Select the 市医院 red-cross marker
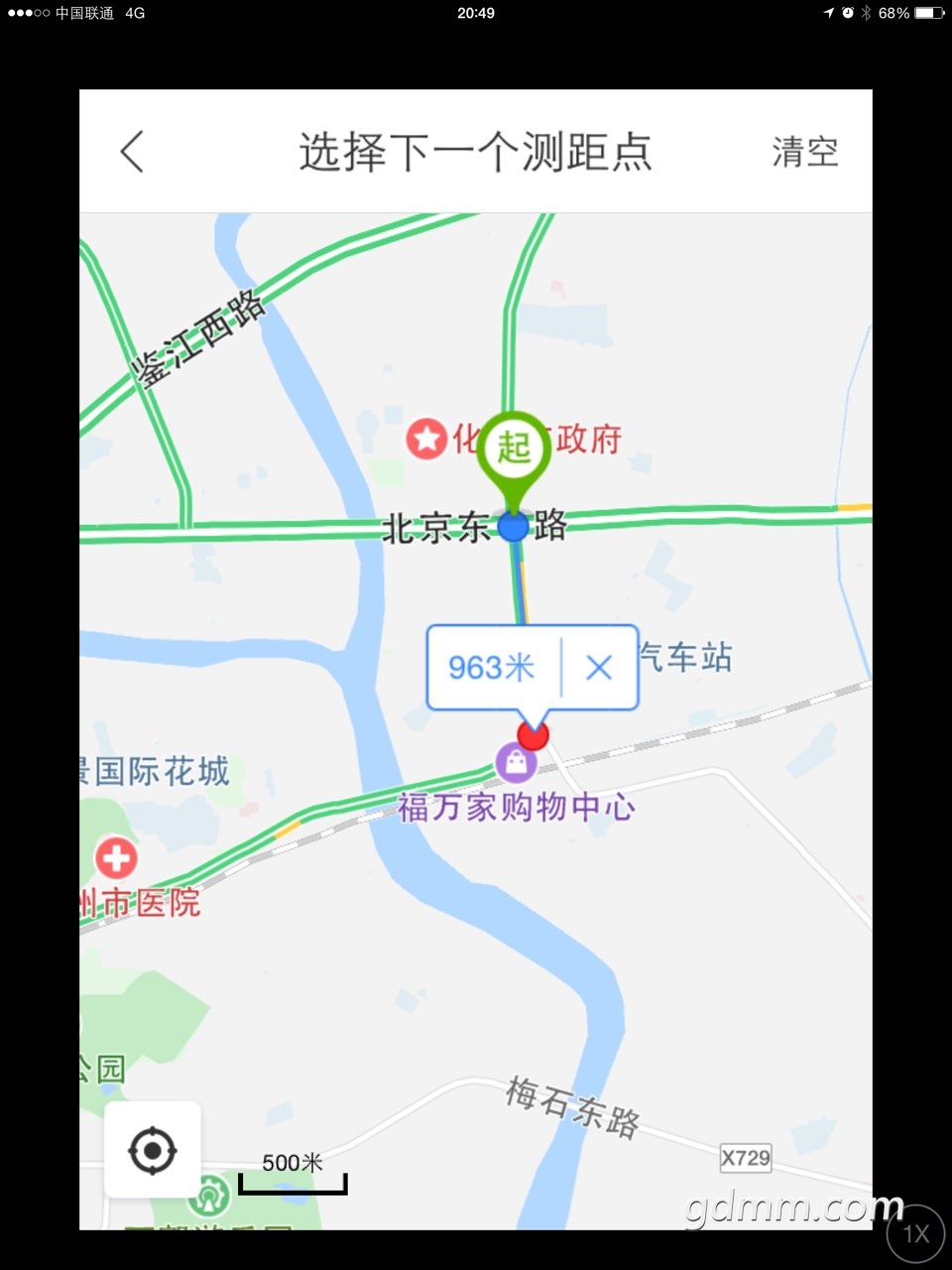Viewport: 952px width, 1270px height. click(x=116, y=858)
